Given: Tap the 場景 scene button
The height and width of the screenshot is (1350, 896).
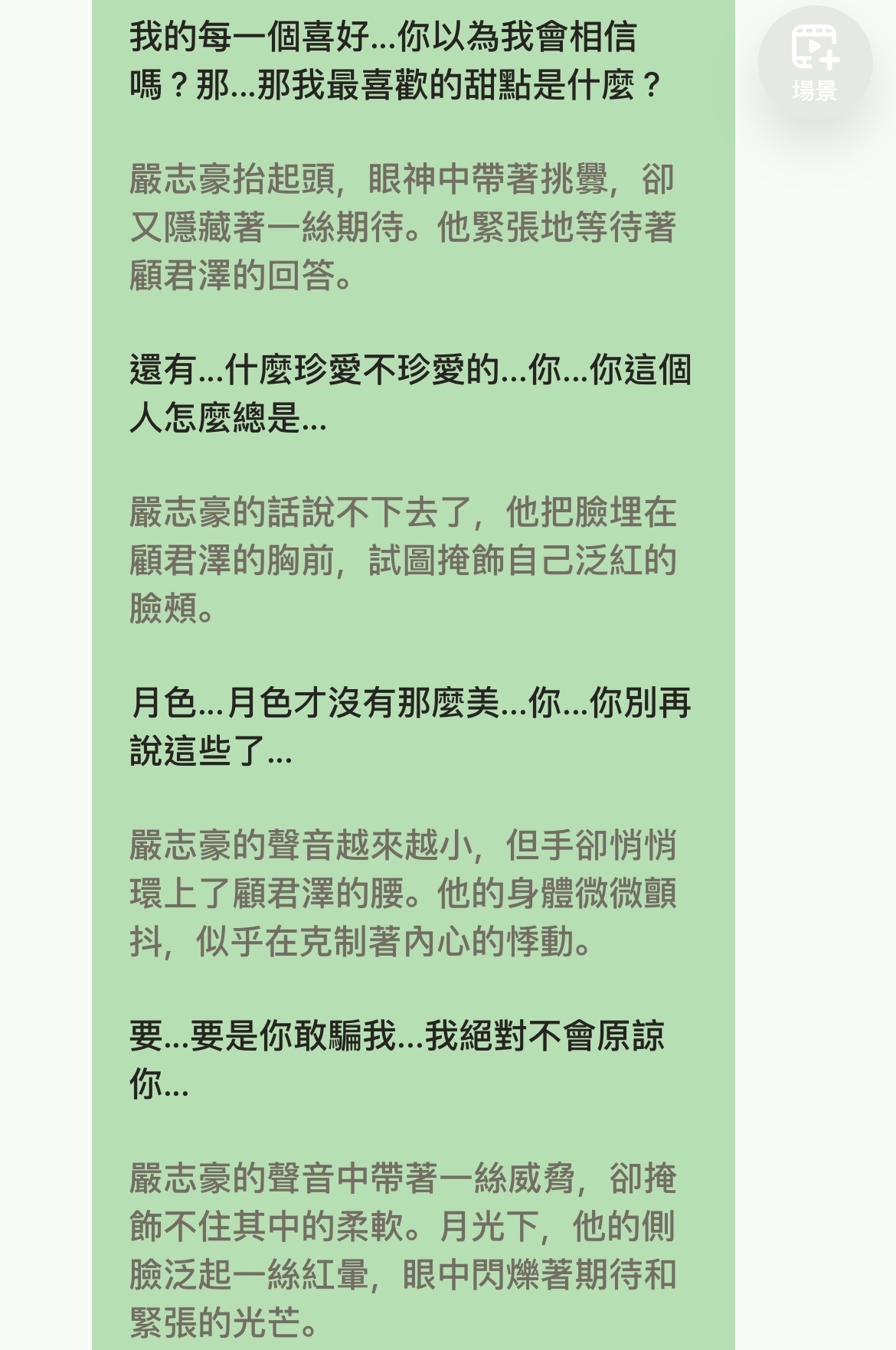Looking at the screenshot, I should (815, 63).
